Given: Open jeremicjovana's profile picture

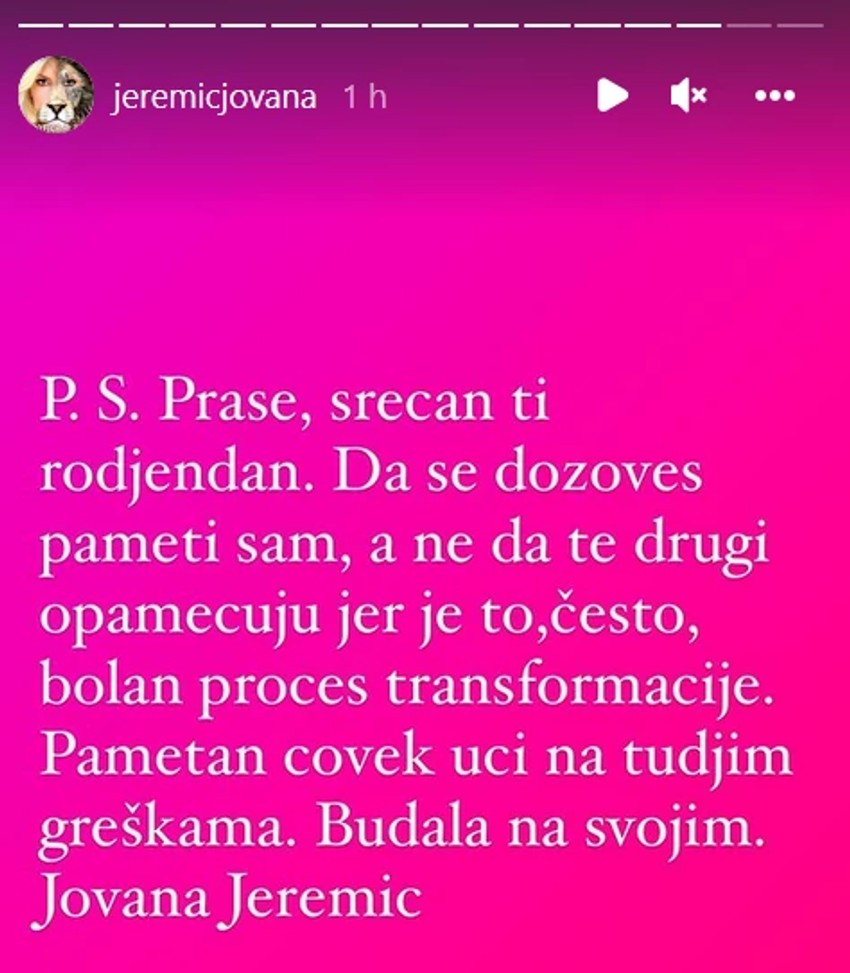Looking at the screenshot, I should click(56, 96).
